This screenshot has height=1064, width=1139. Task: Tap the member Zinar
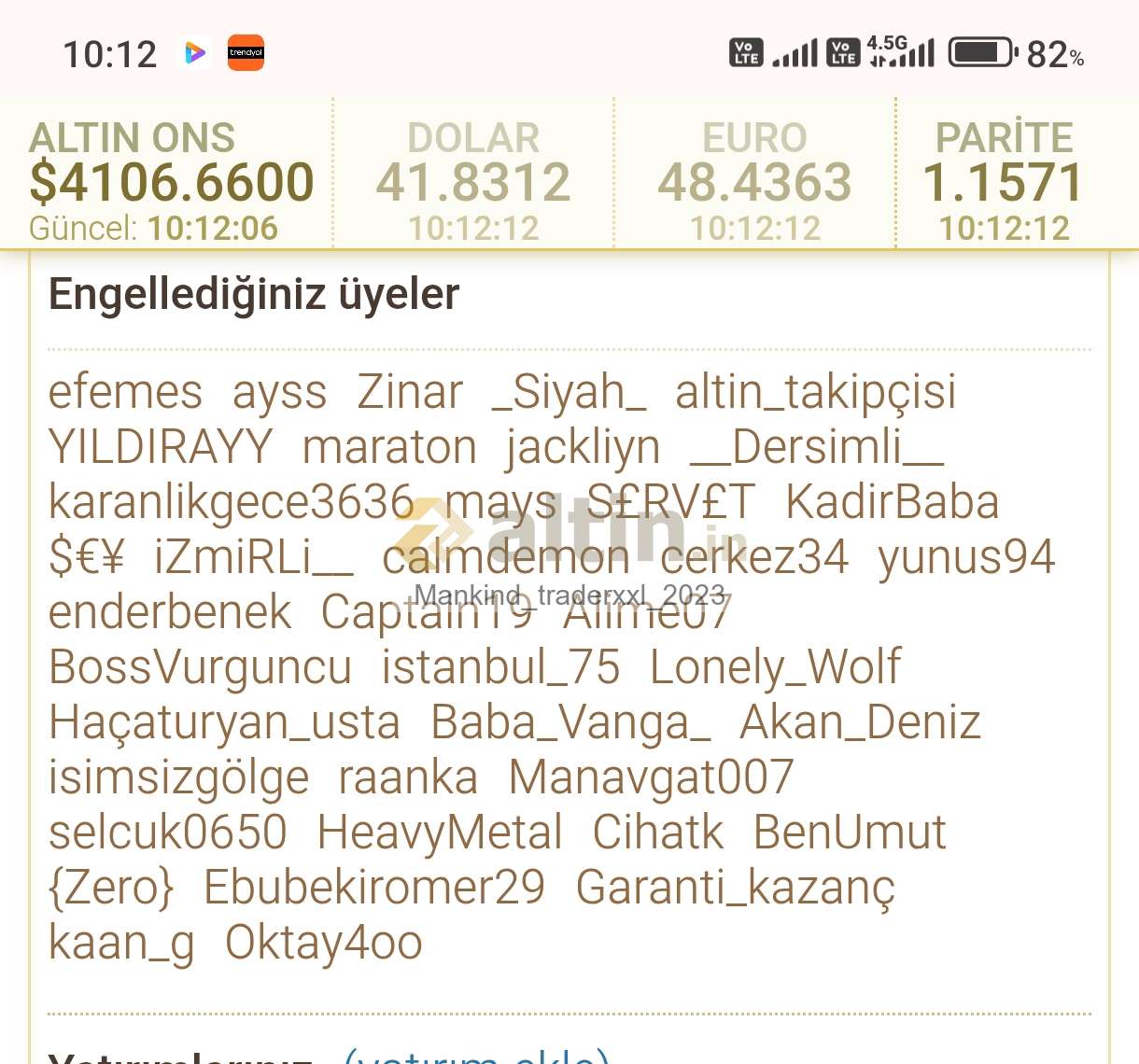pos(410,392)
